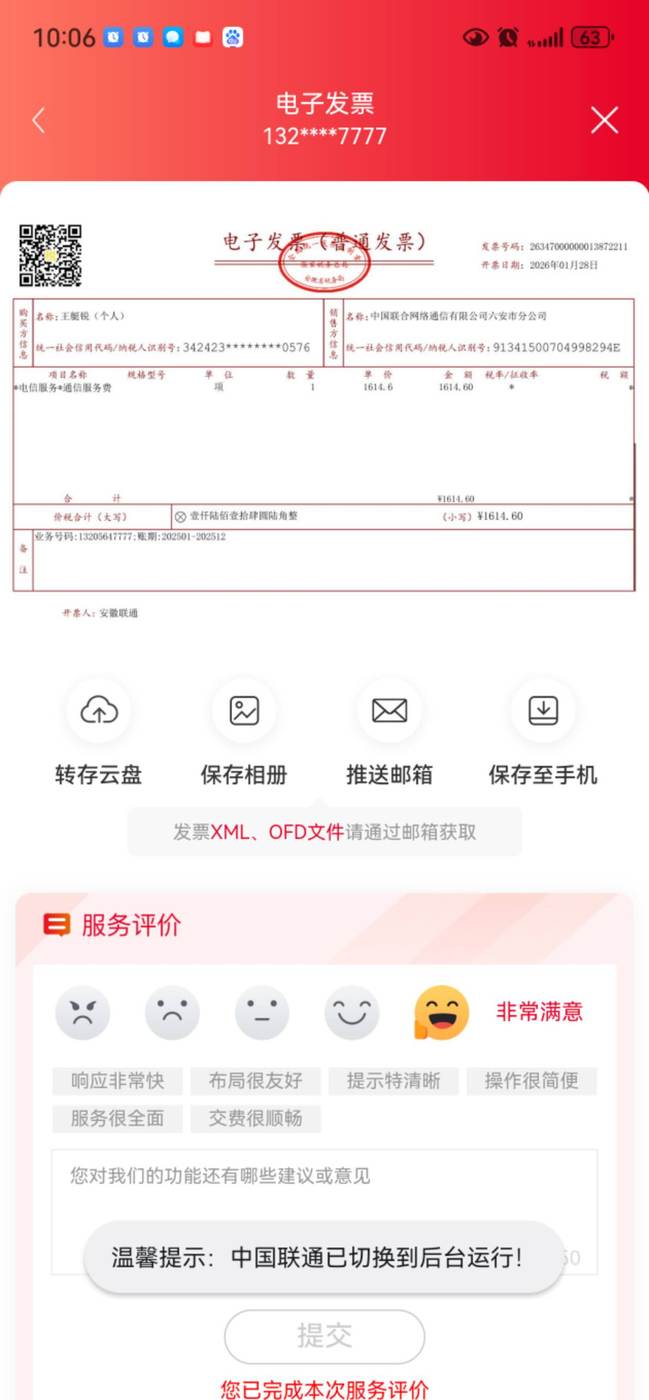The height and width of the screenshot is (1400, 649).
Task: Go back from the 电子发票 page
Action: point(39,120)
